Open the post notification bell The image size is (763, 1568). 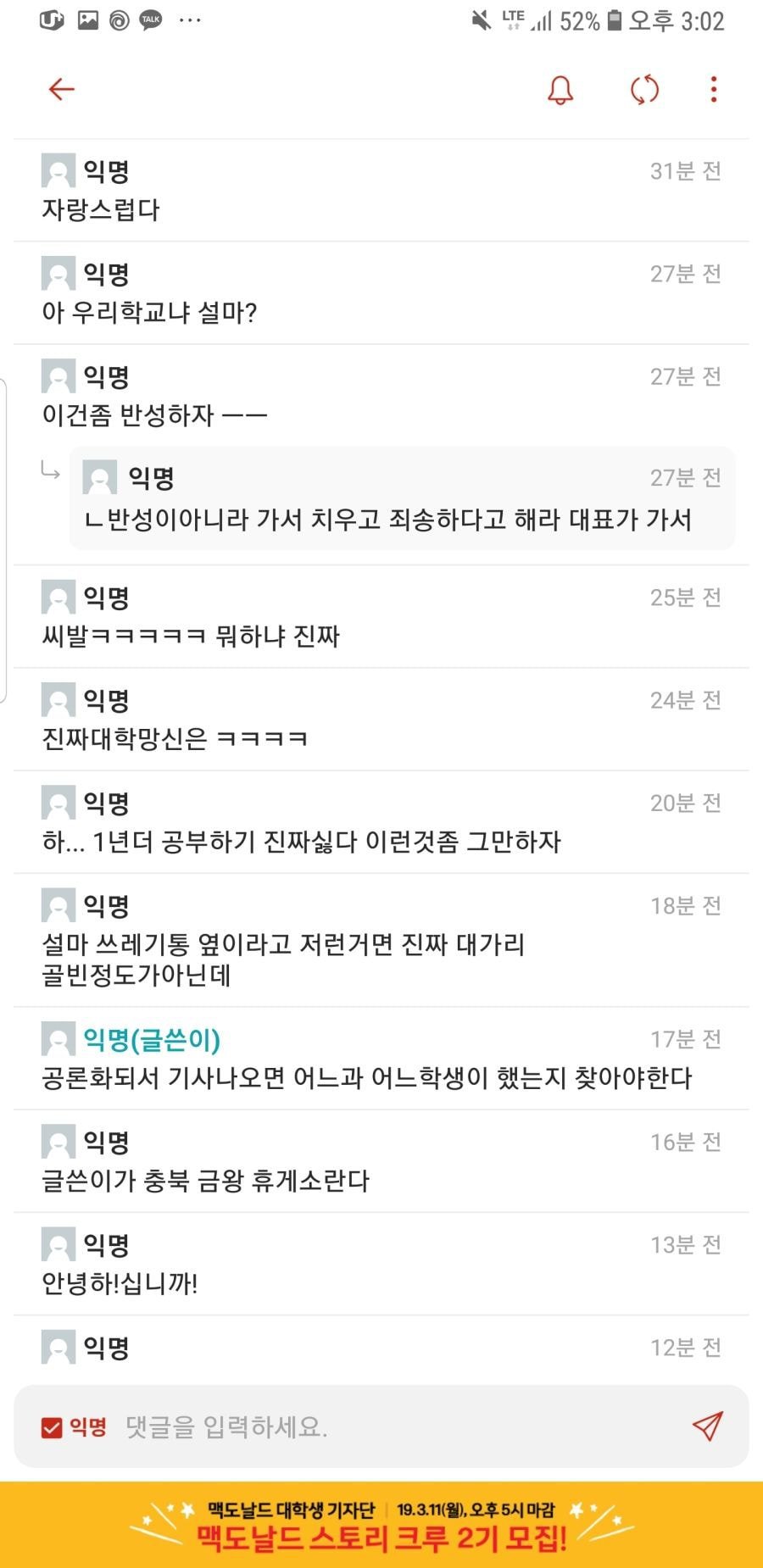click(x=560, y=90)
